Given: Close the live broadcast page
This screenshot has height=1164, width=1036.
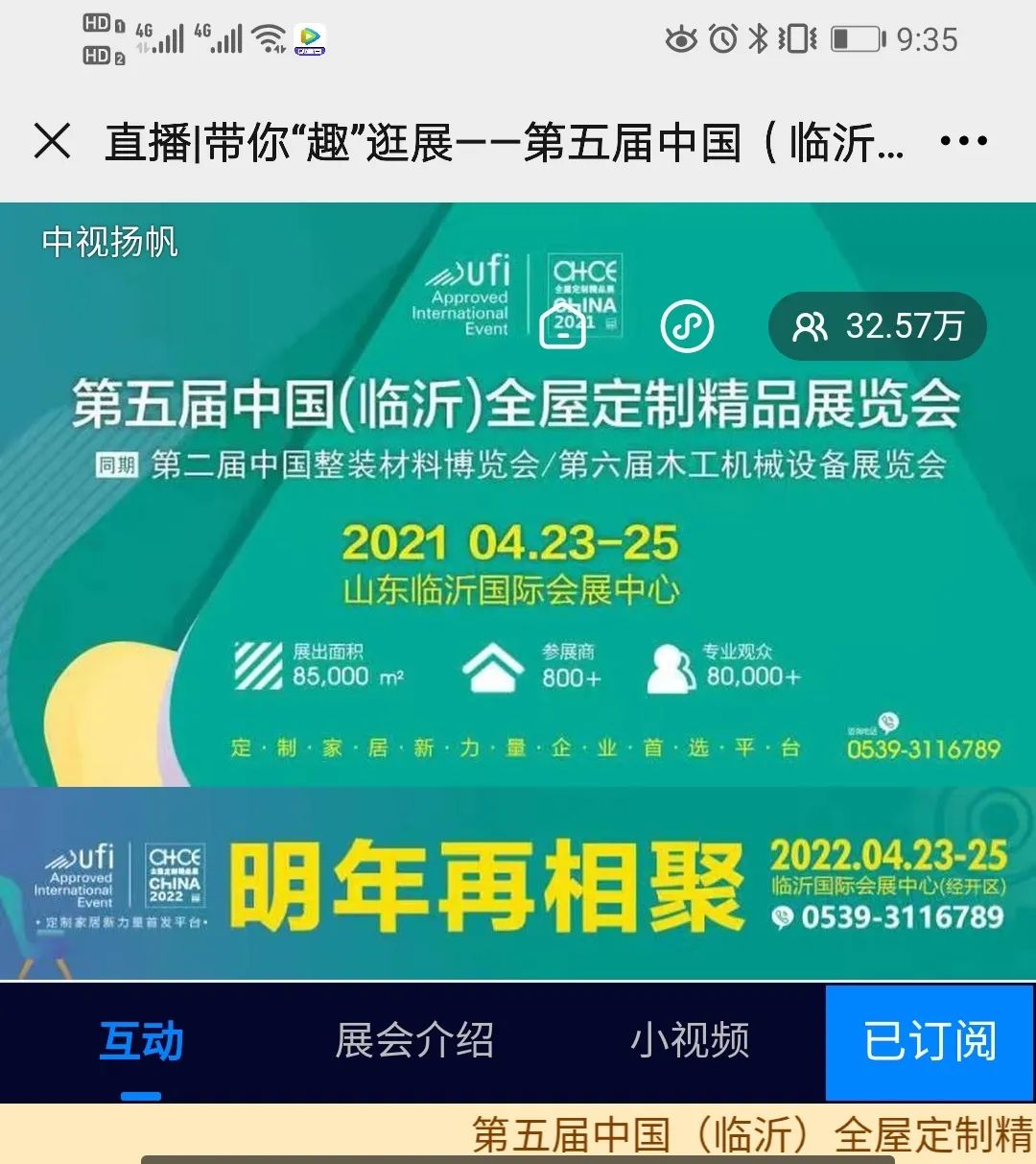Looking at the screenshot, I should click(x=53, y=141).
